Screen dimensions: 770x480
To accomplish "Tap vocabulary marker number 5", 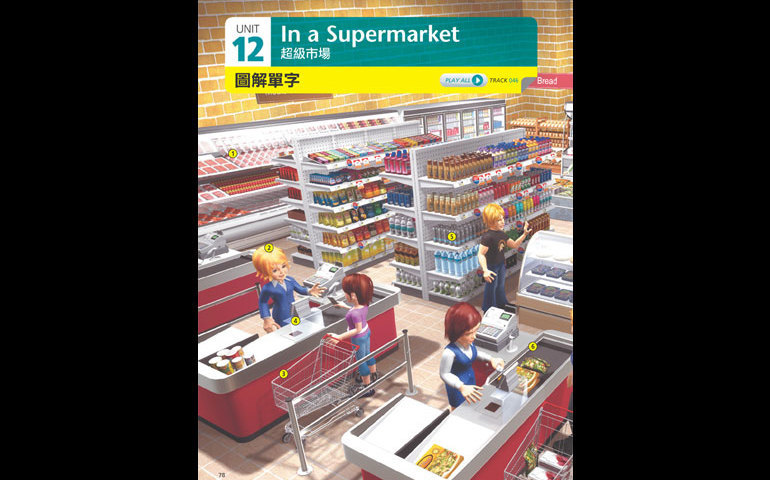I will tap(452, 237).
